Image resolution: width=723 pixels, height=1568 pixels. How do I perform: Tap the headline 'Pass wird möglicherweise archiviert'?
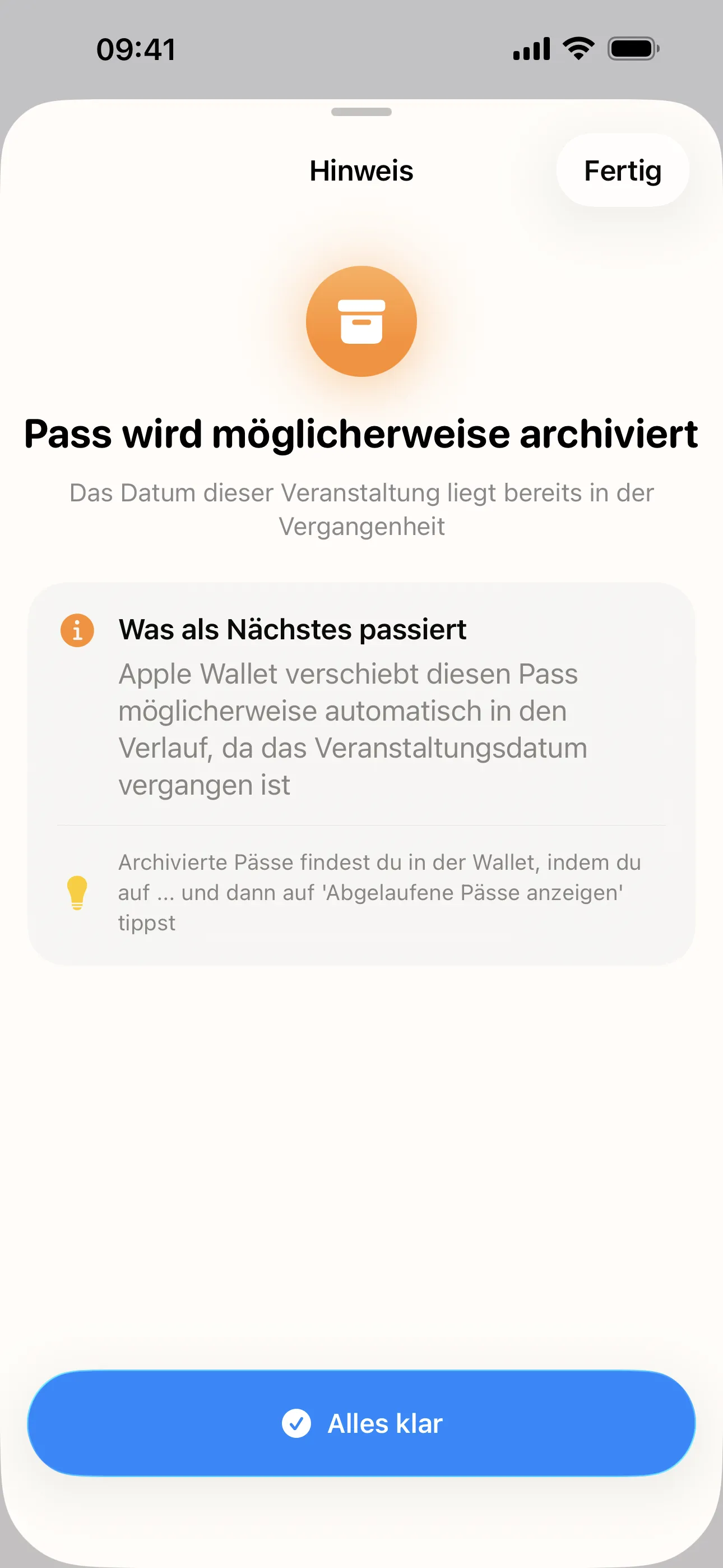[361, 433]
